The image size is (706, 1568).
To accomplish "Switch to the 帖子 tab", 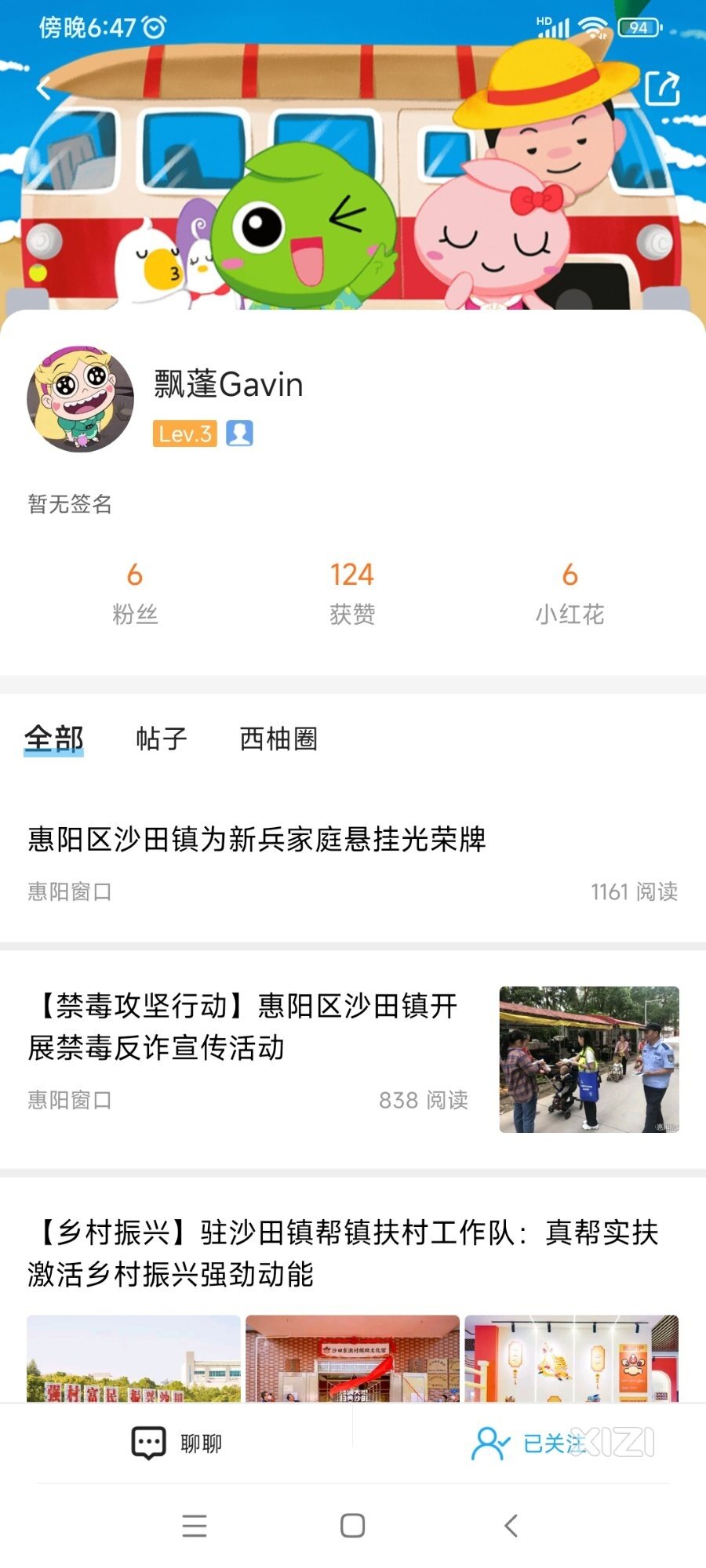I will pos(162,739).
